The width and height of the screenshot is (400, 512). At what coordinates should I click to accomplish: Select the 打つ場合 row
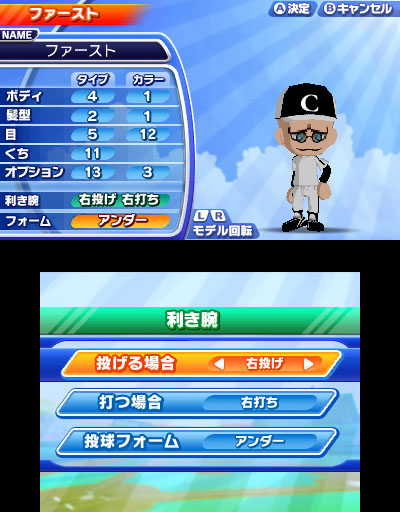(197, 403)
